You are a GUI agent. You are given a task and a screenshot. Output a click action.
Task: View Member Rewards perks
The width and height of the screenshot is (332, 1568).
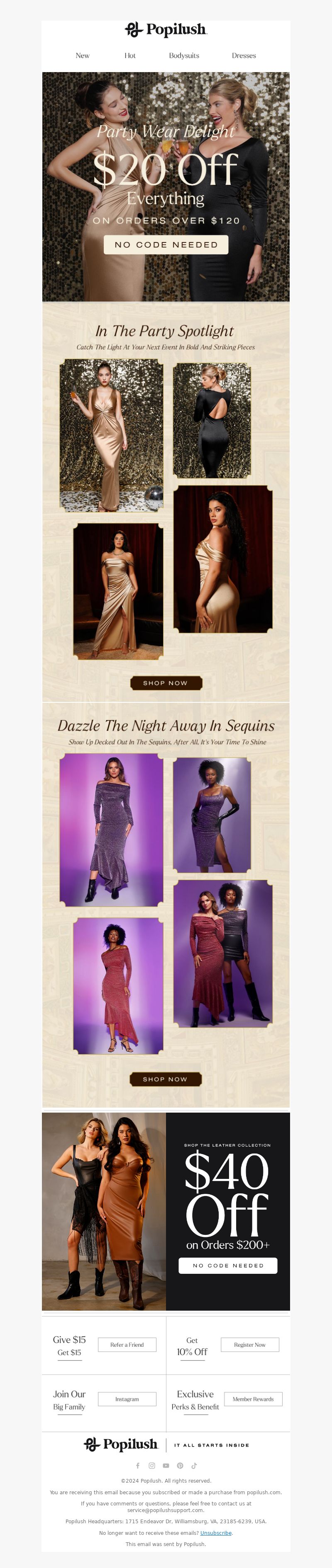pyautogui.click(x=253, y=1399)
